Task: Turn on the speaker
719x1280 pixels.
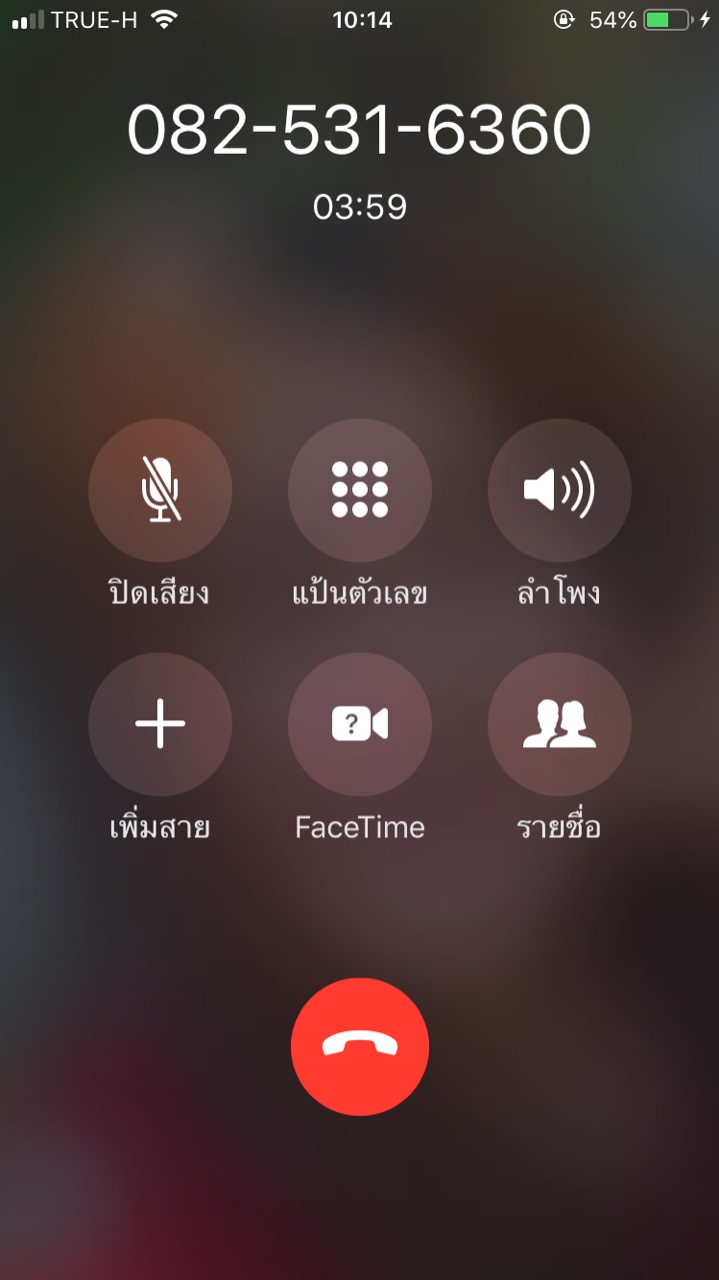Action: coord(559,490)
